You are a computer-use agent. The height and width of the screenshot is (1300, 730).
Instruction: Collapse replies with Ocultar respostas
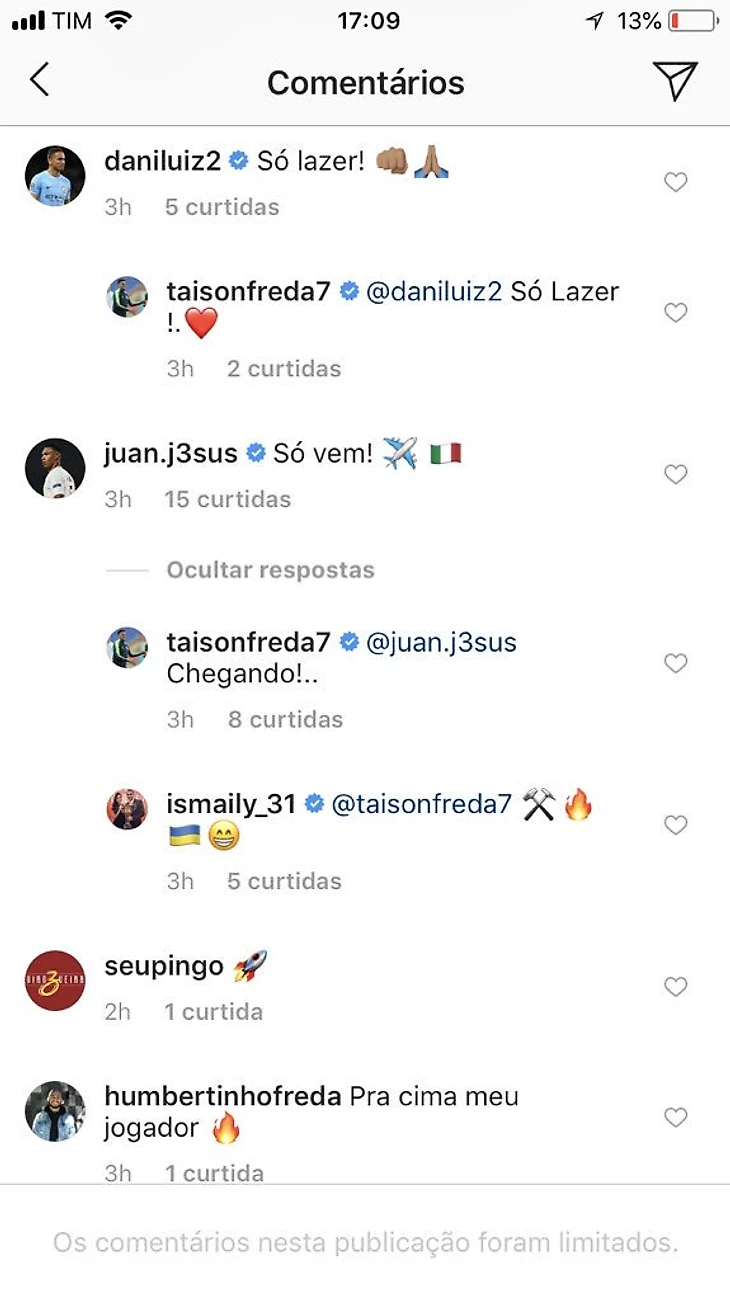(x=270, y=570)
